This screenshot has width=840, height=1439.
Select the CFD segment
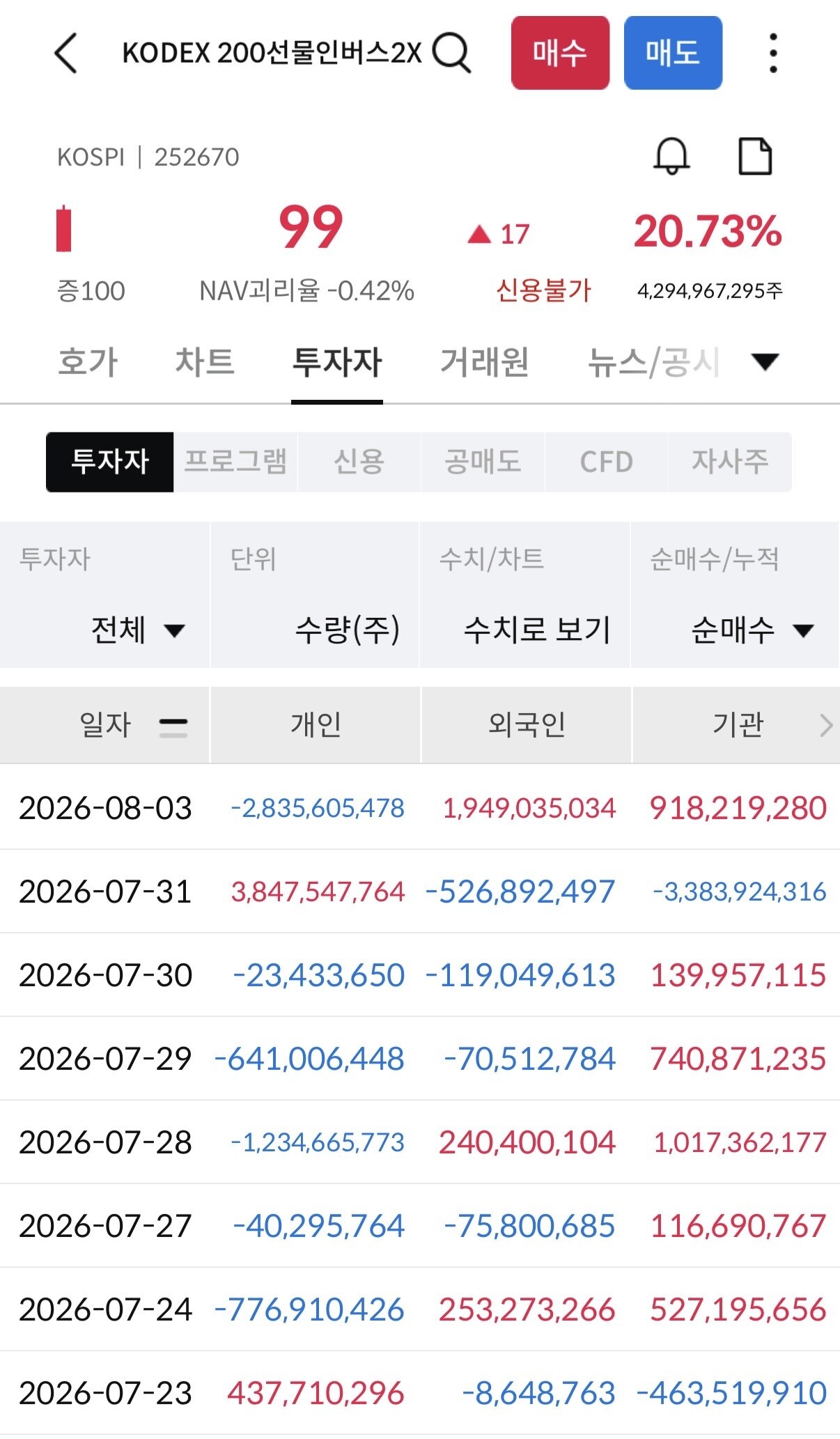(606, 462)
